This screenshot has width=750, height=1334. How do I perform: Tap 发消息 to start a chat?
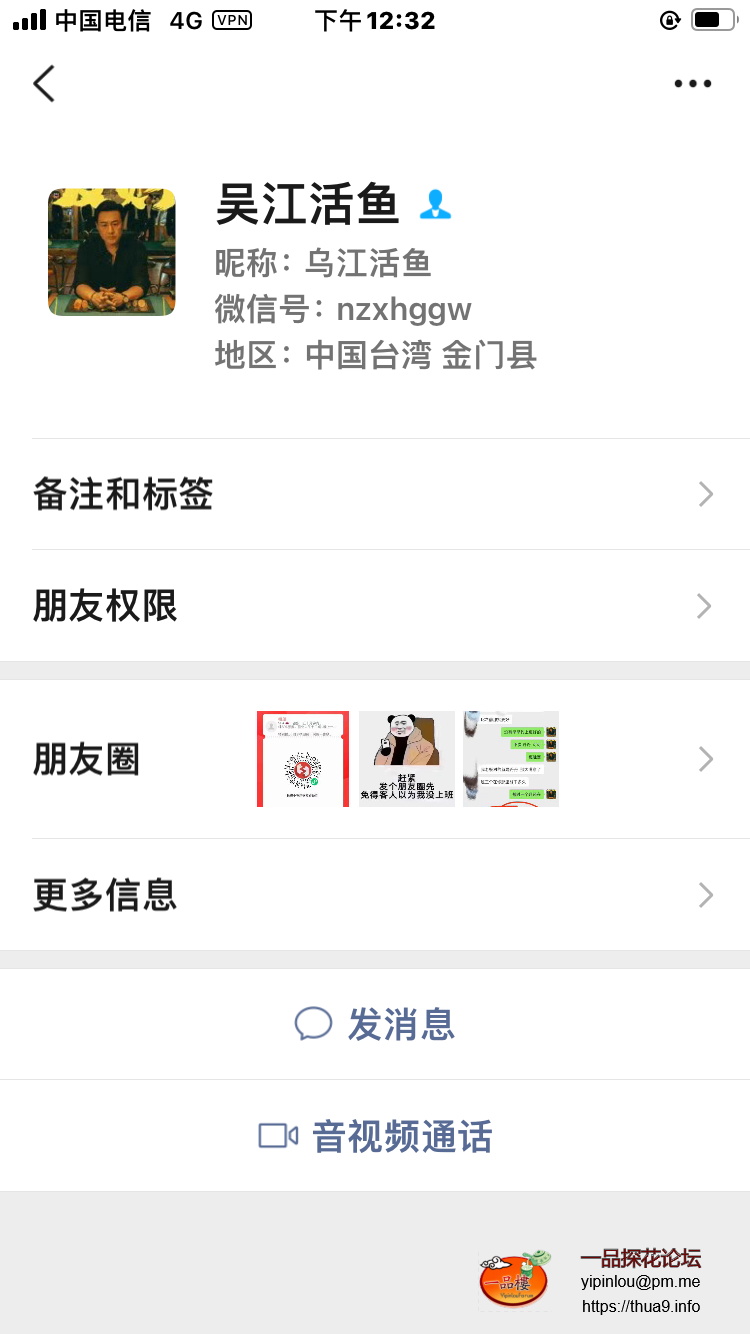coord(401,1023)
